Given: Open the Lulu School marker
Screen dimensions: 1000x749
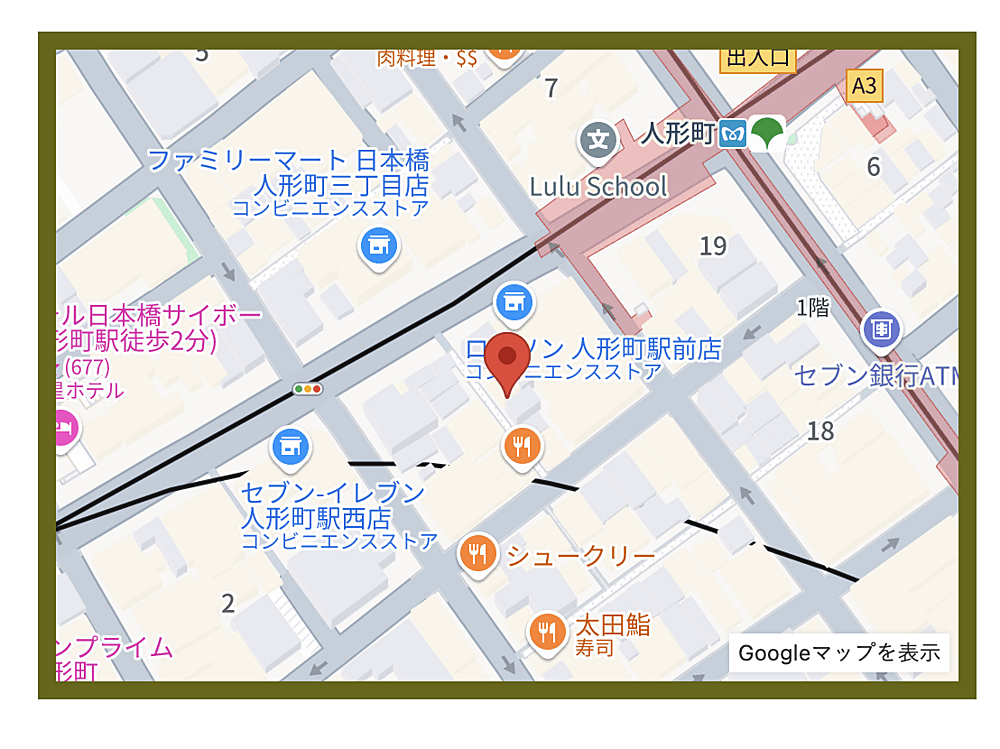Looking at the screenshot, I should [599, 139].
